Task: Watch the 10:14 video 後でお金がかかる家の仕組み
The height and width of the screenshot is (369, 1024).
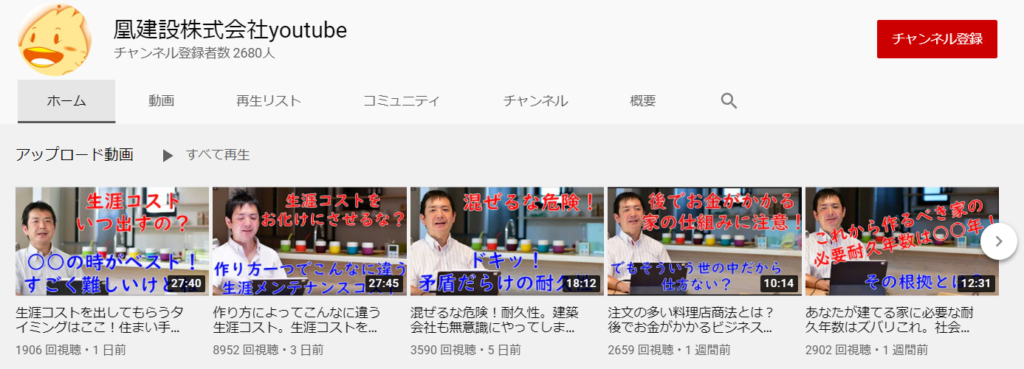Action: [704, 242]
